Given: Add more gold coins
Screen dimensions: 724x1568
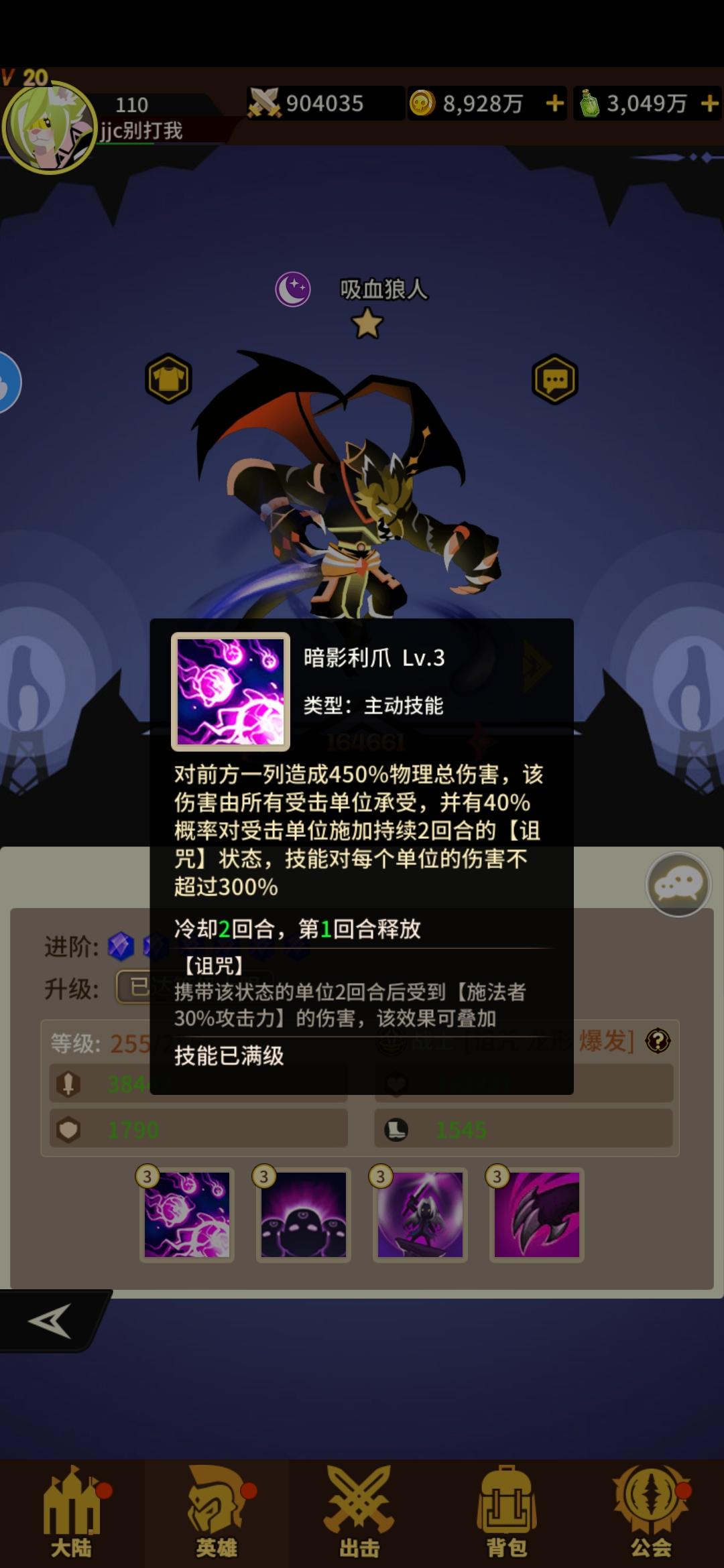Looking at the screenshot, I should coord(554,103).
